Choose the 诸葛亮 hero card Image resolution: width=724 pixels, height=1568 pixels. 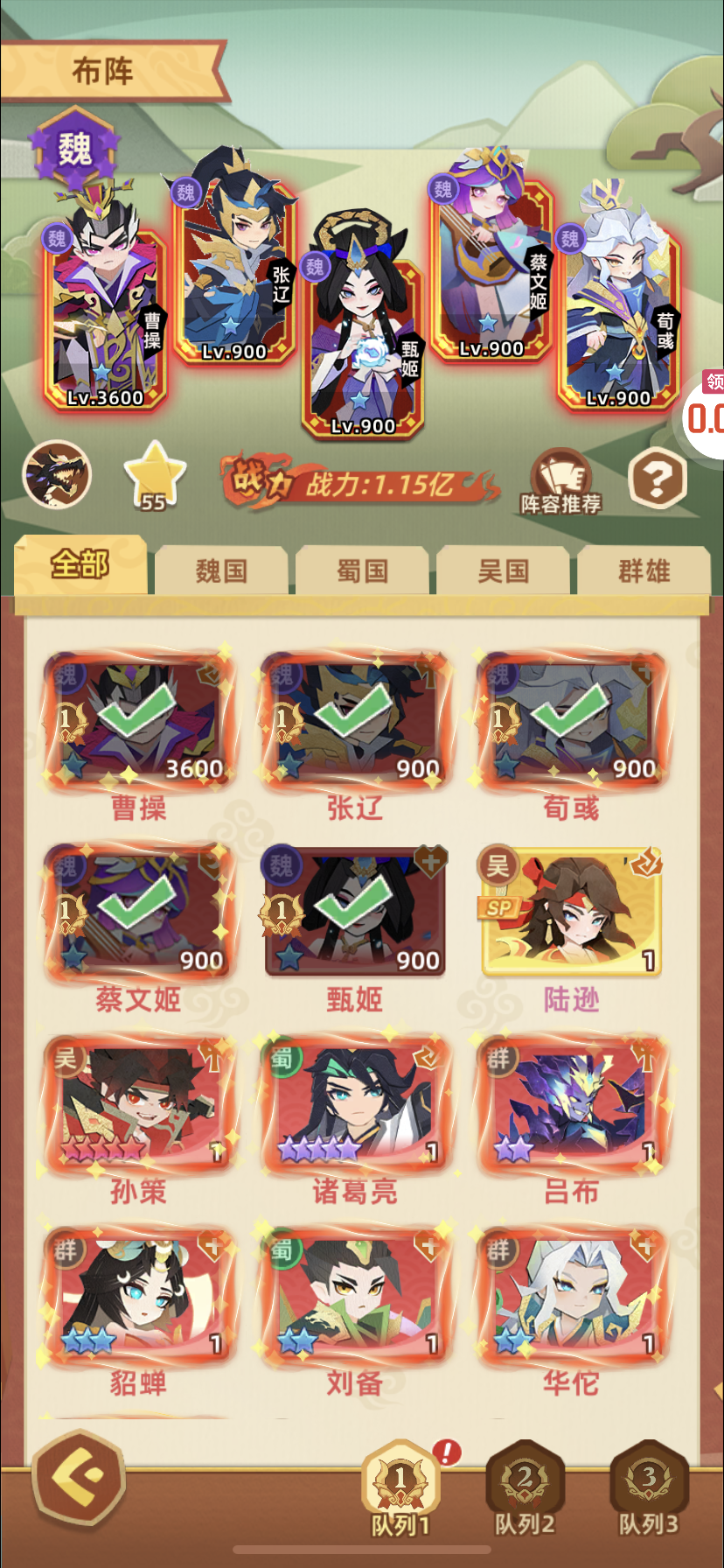coord(355,1105)
